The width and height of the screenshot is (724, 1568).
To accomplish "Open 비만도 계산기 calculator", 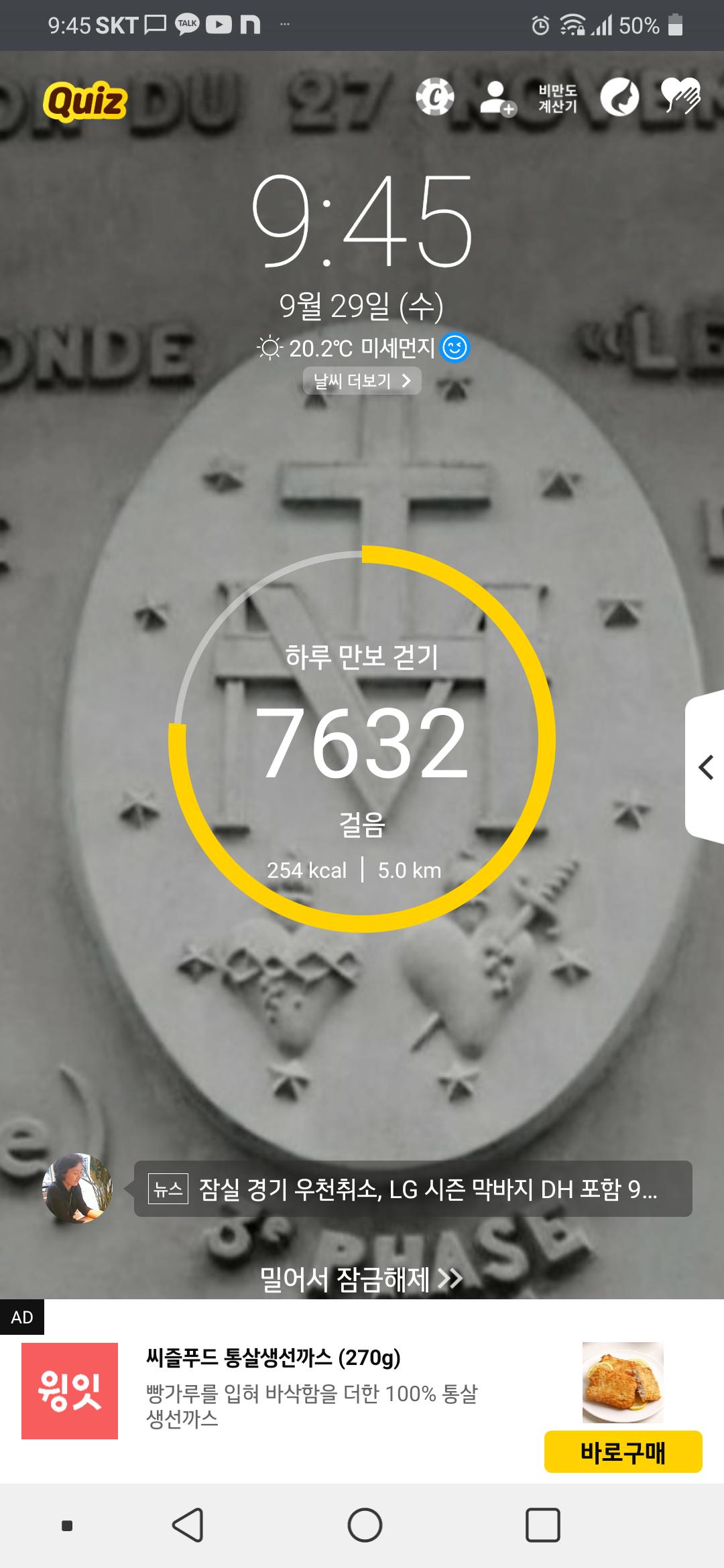I will click(558, 99).
